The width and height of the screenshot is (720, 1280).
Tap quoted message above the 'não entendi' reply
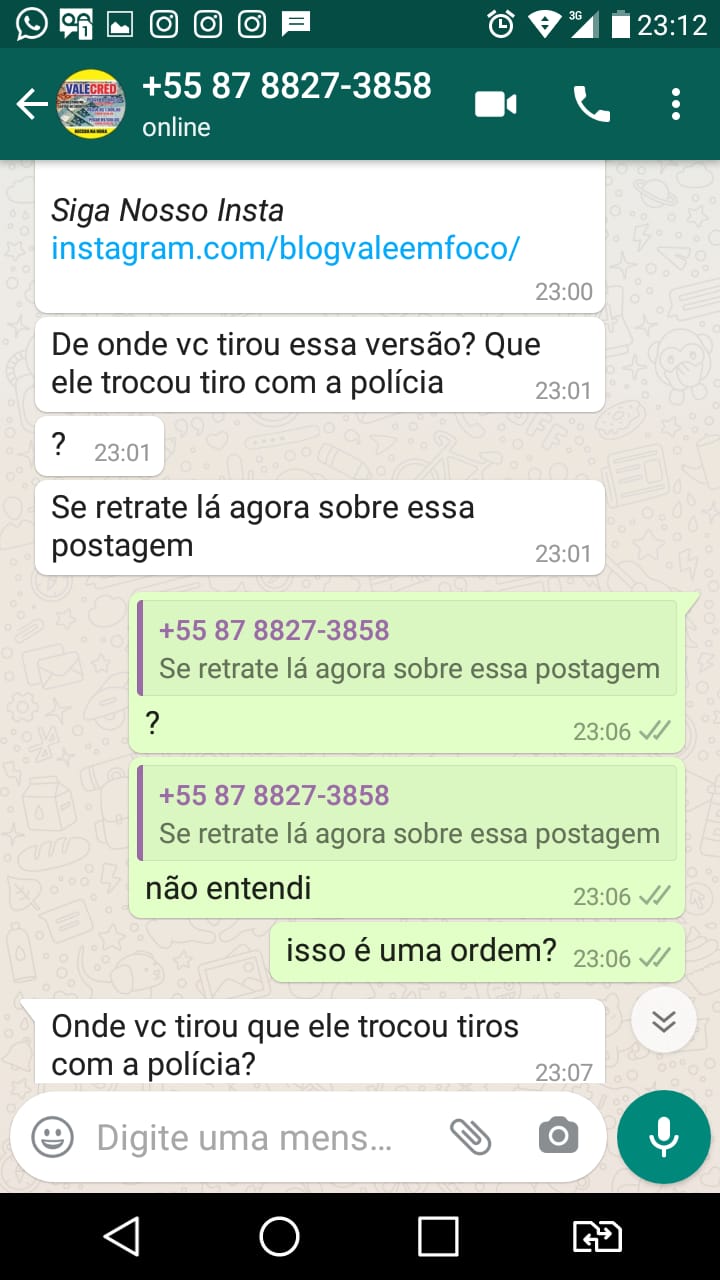click(x=407, y=813)
